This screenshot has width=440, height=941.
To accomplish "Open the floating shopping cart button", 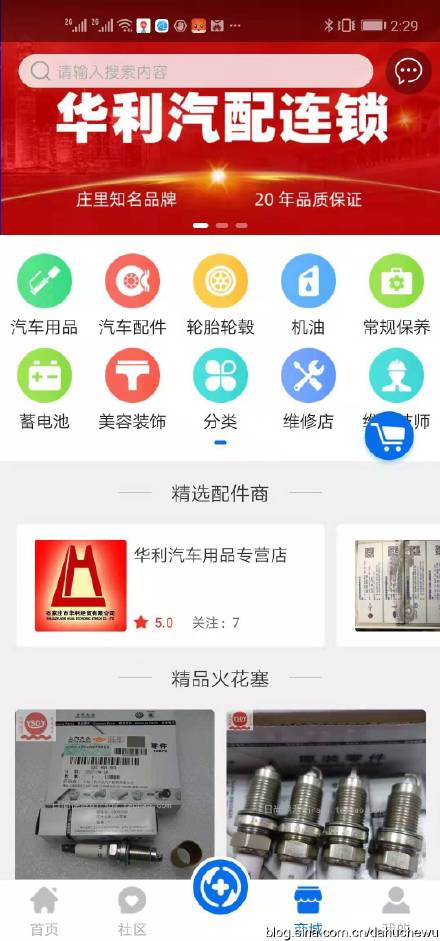I will pos(389,436).
